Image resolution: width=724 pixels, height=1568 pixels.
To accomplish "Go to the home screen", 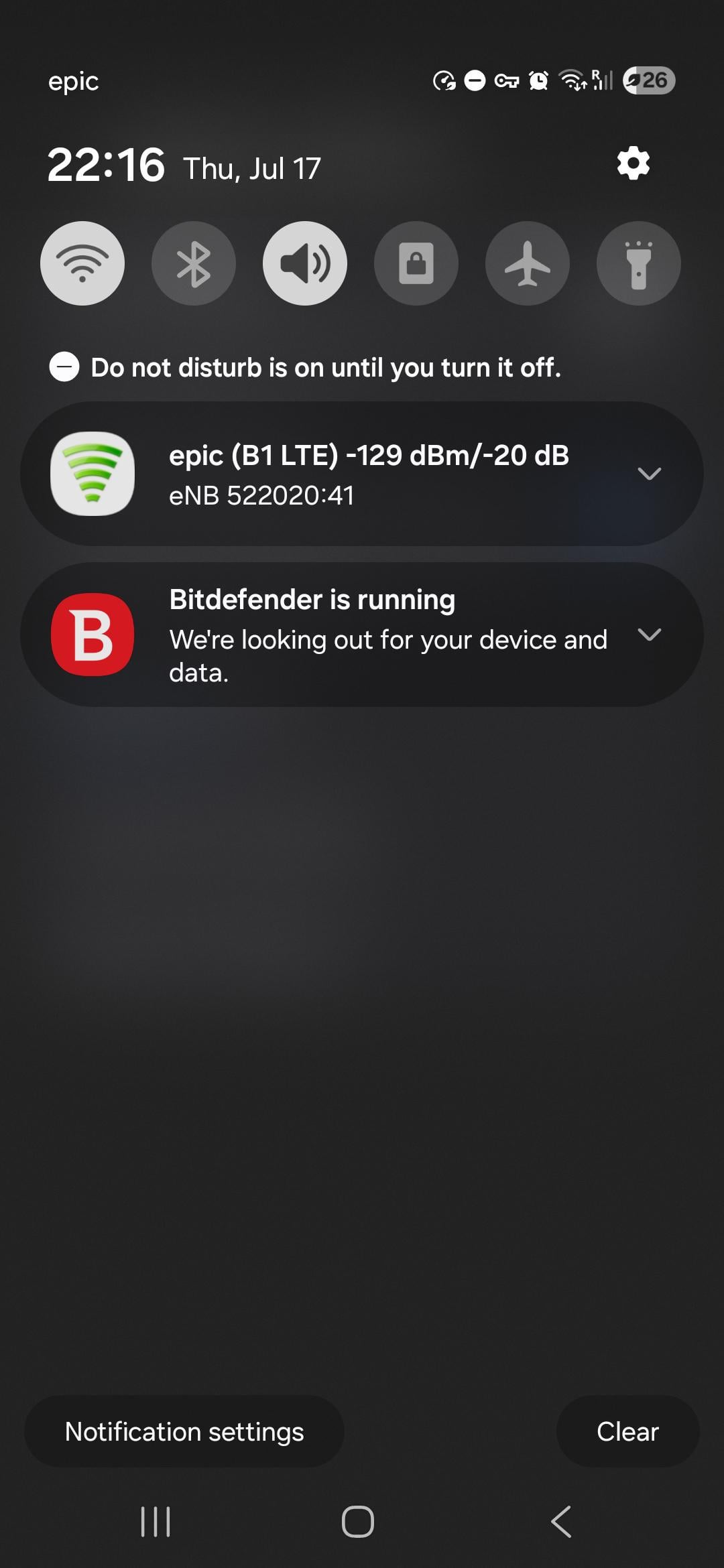I will tap(358, 1521).
